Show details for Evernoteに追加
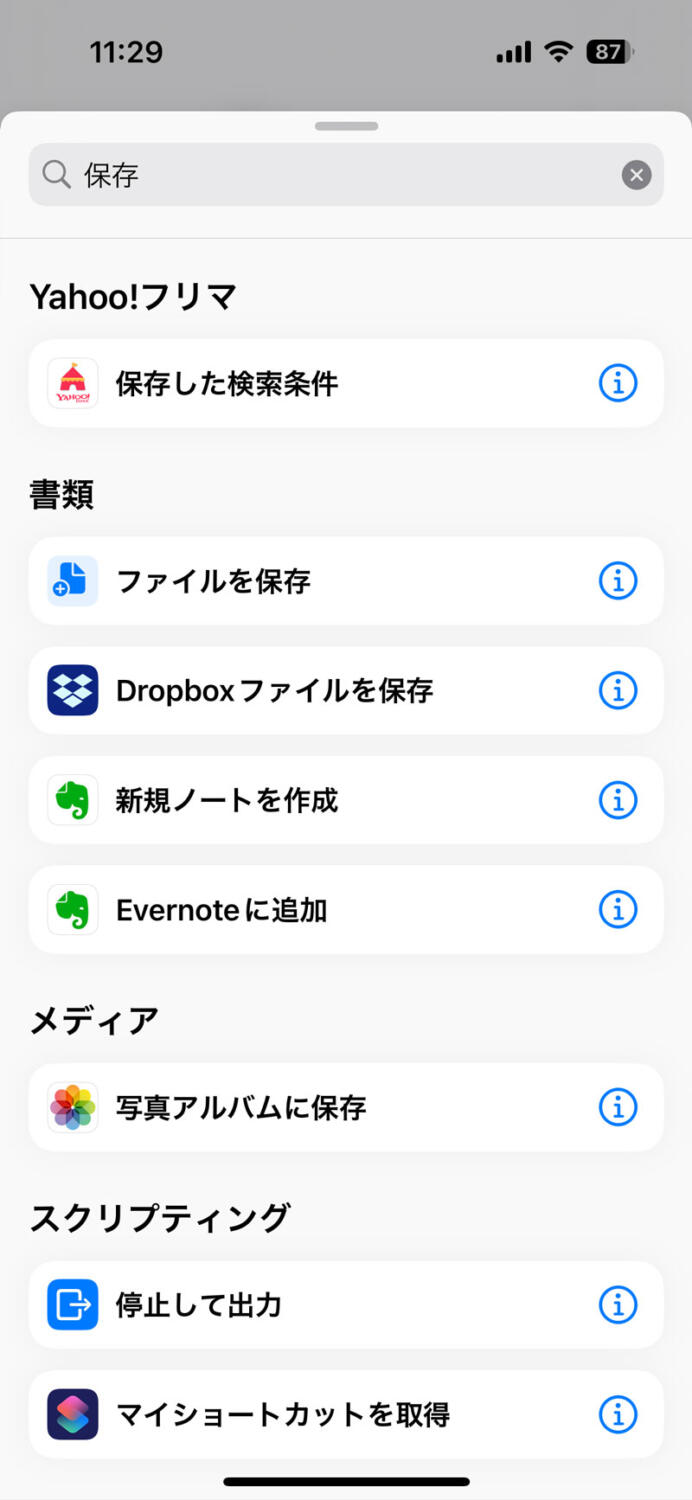Viewport: 692px width, 1500px height. tap(618, 910)
